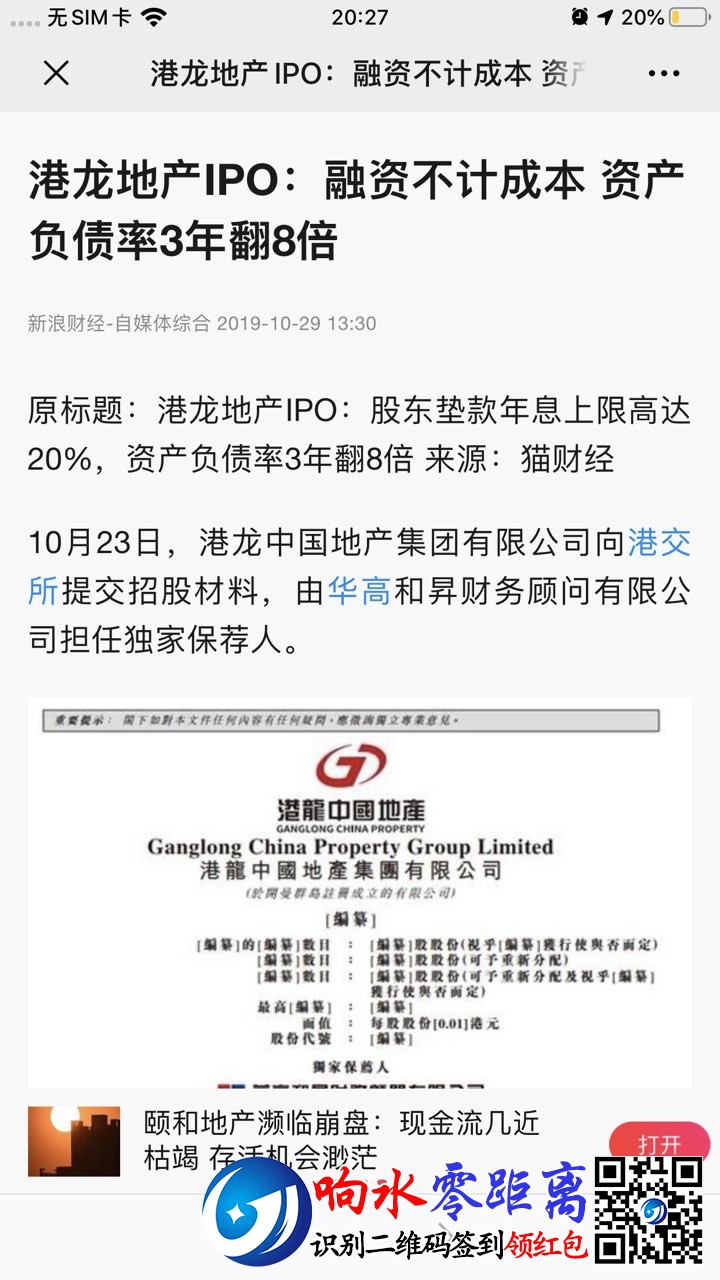The image size is (720, 1280).
Task: Open the prospectus image in the article
Action: point(360,892)
